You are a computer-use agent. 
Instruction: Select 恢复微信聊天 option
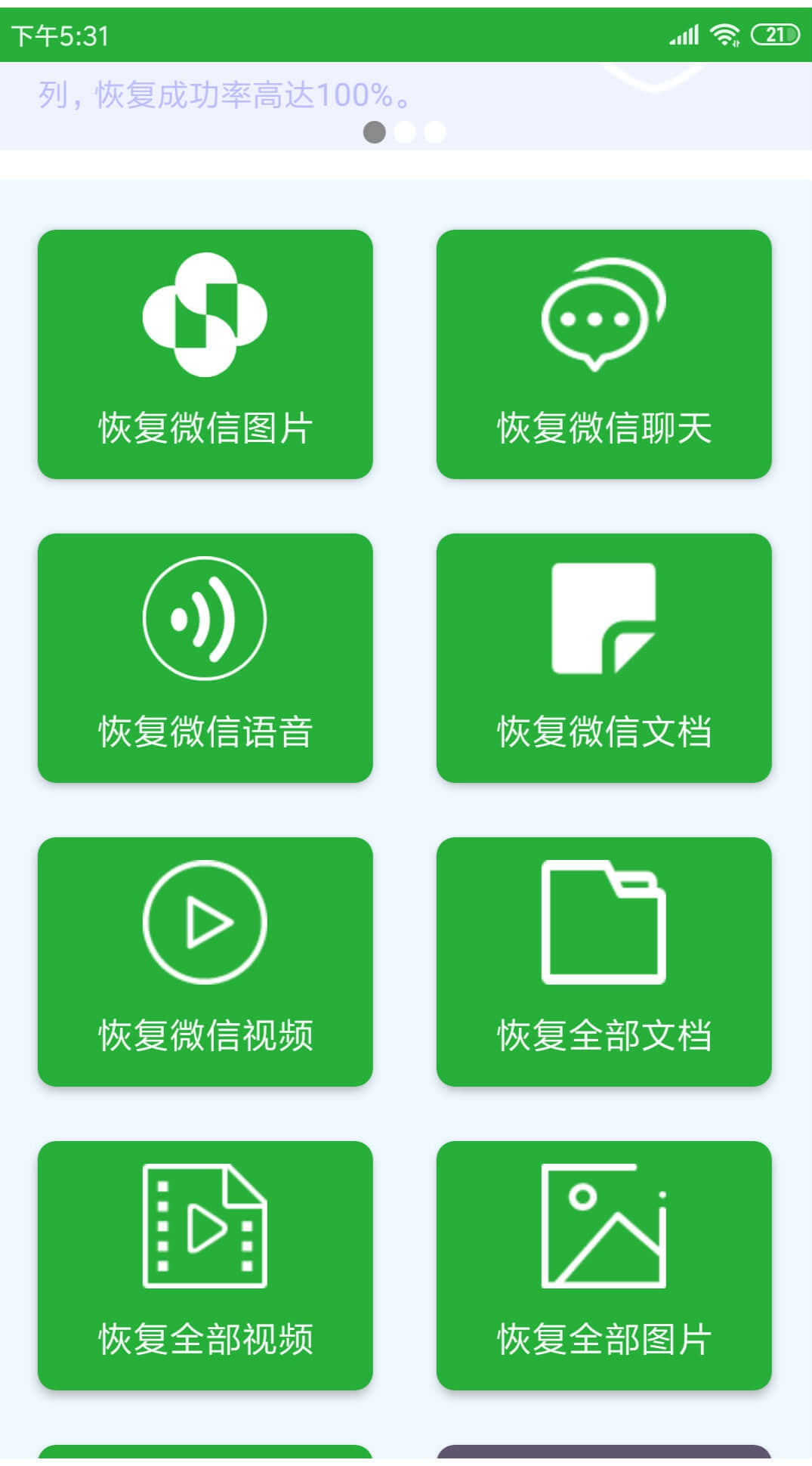click(x=604, y=354)
